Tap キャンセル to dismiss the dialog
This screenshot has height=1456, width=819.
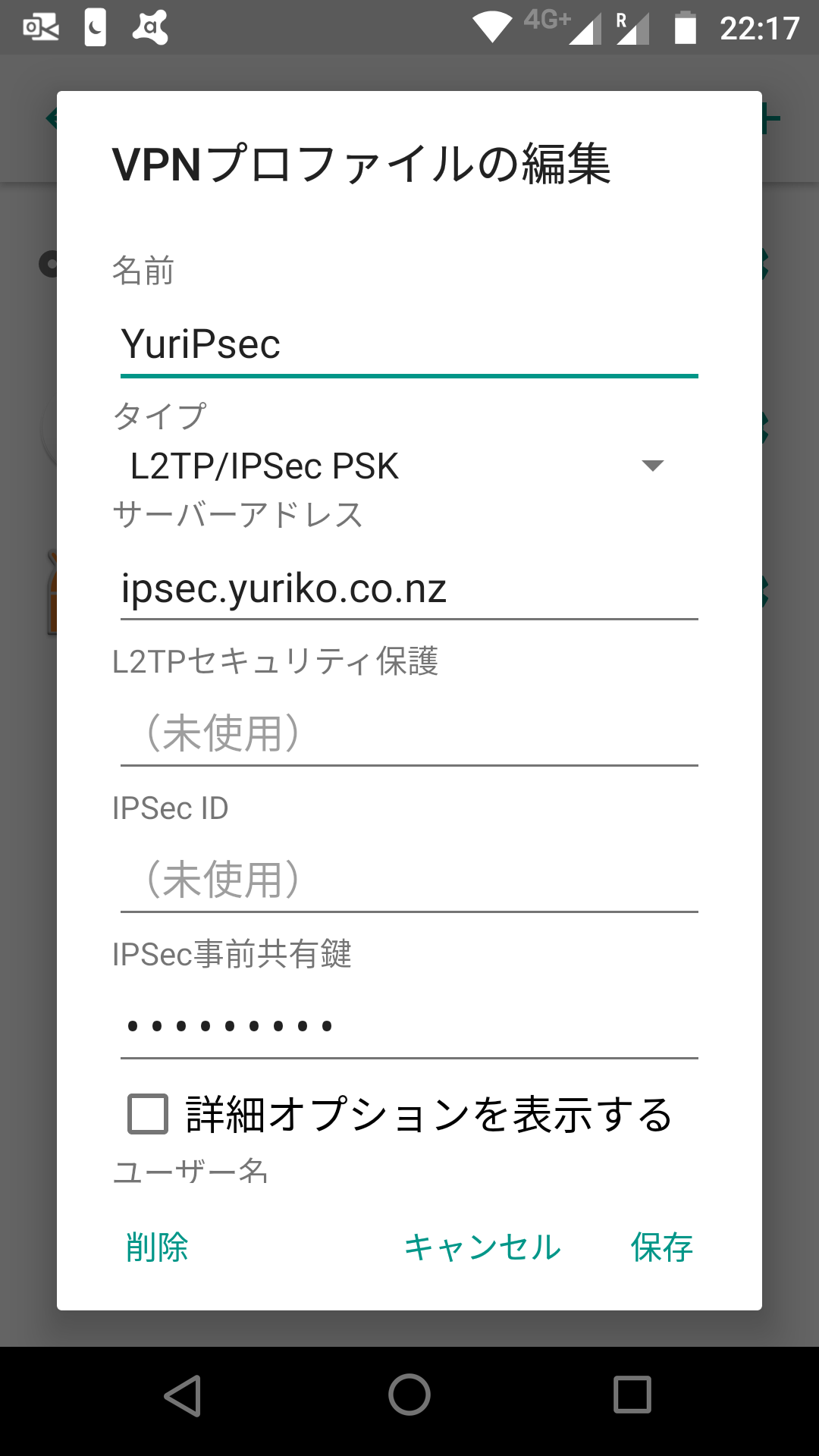[482, 1247]
